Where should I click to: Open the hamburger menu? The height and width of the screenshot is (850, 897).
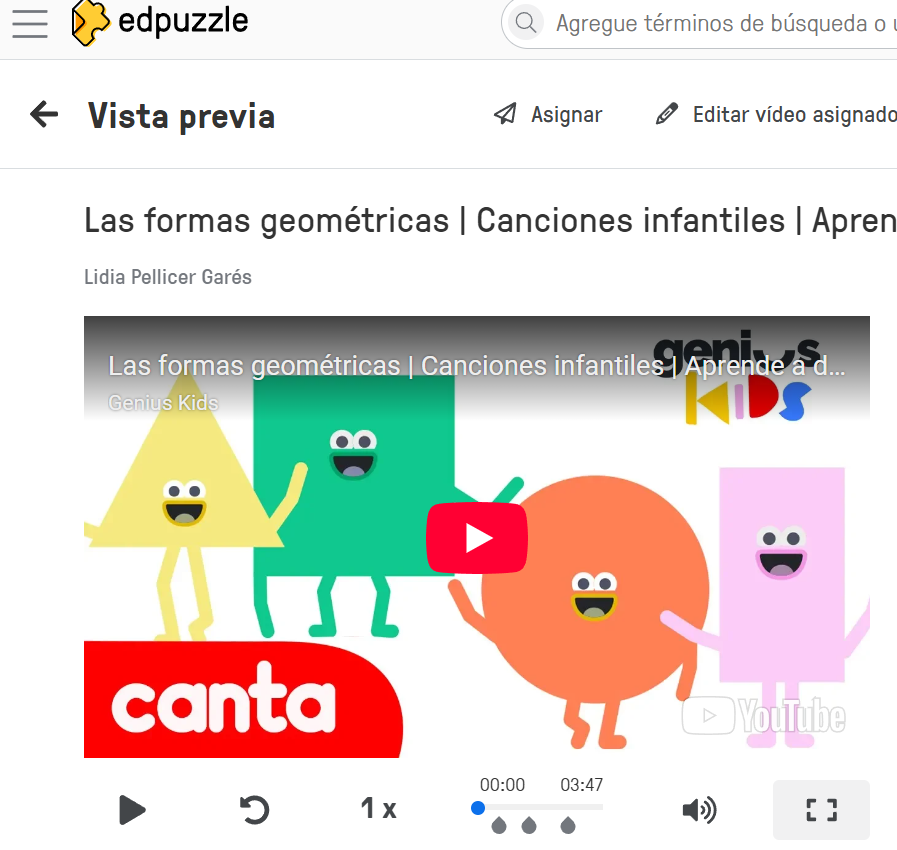[30, 23]
